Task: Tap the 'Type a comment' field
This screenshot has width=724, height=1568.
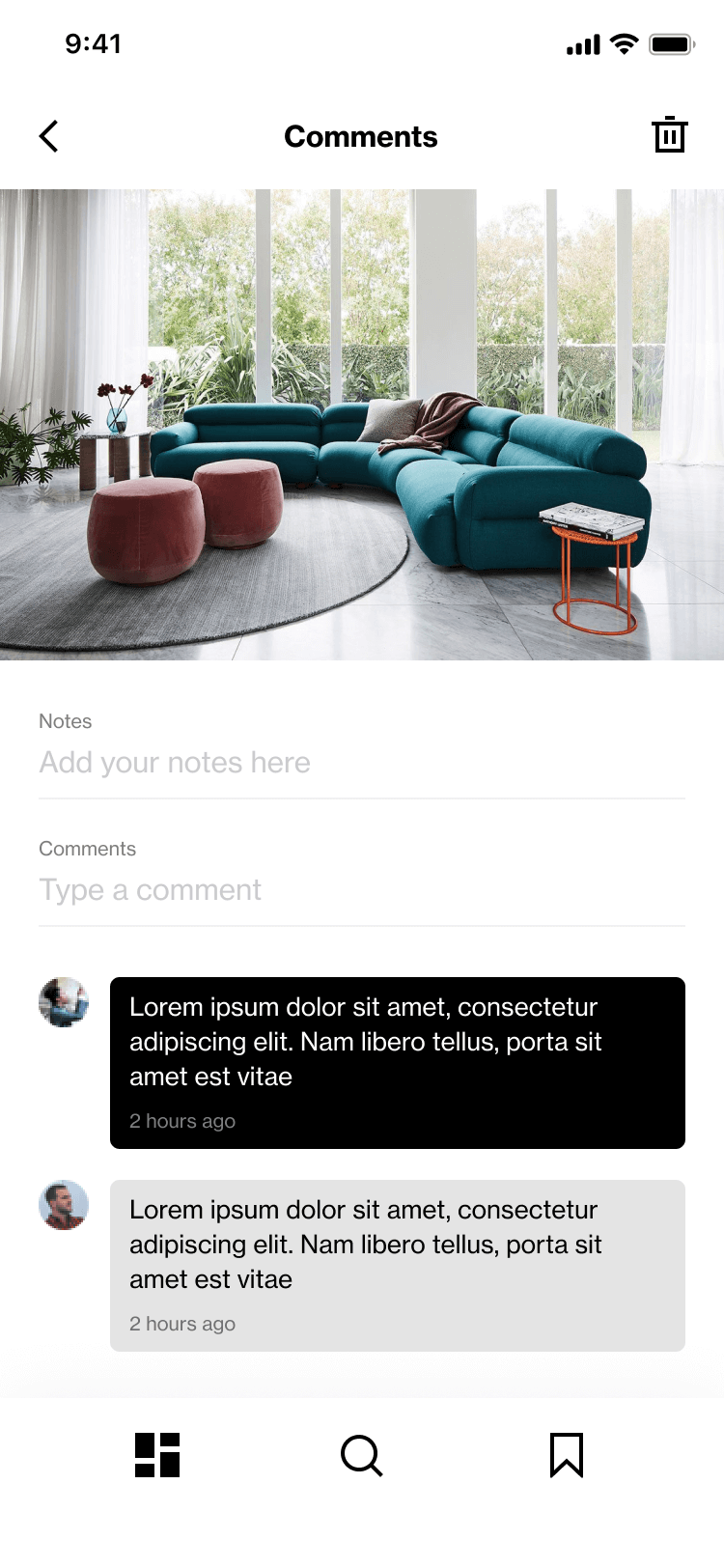Action: [362, 890]
